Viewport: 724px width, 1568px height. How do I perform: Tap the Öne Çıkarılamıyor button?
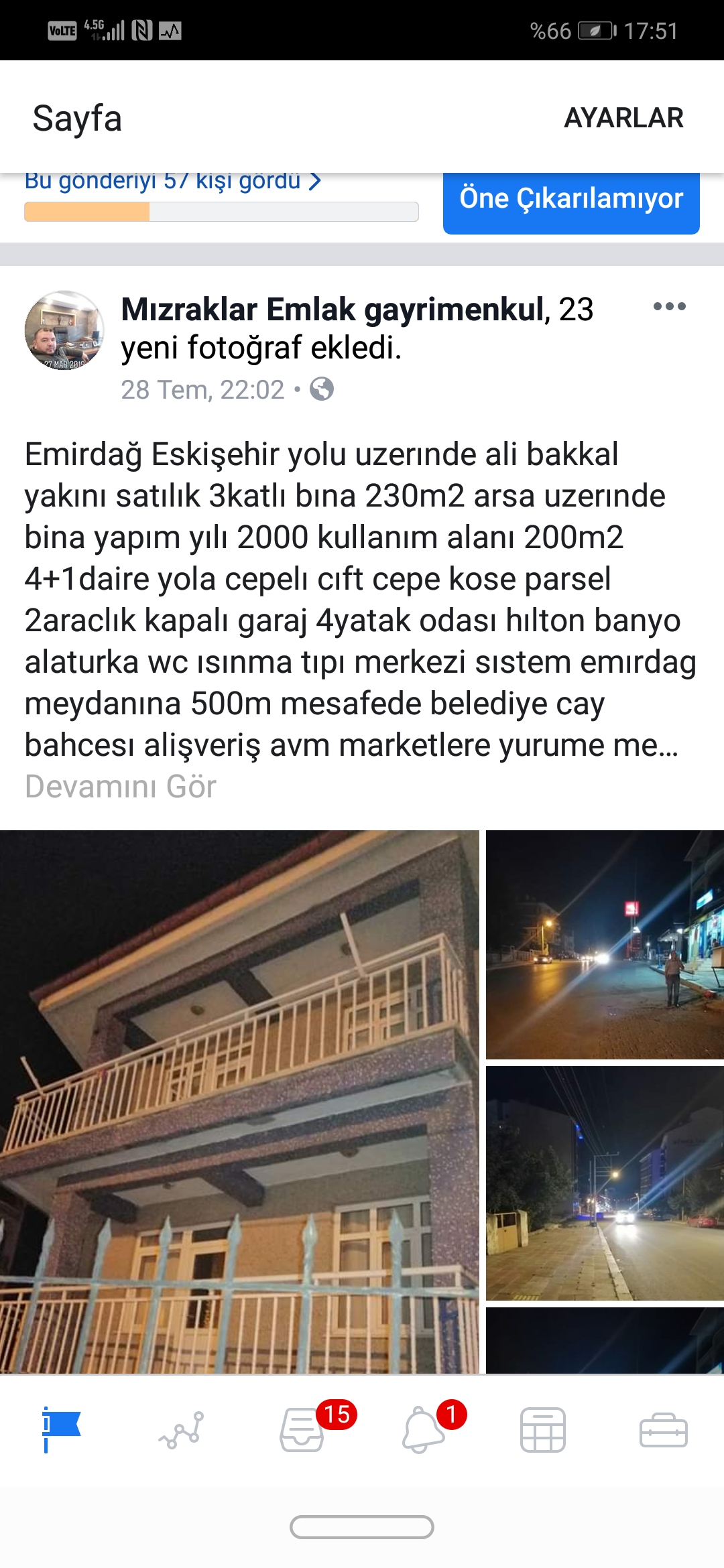571,200
